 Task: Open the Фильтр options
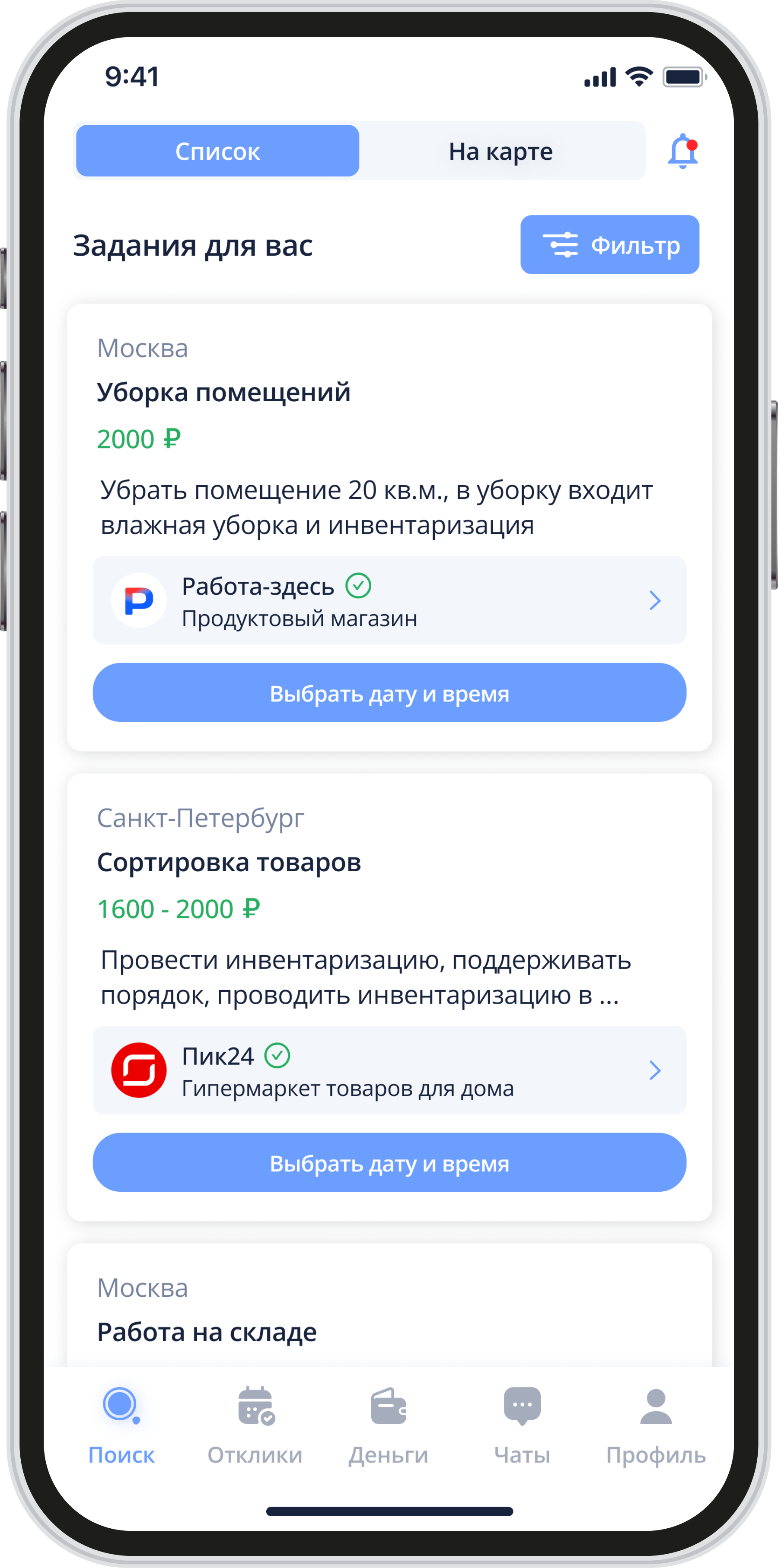(609, 244)
